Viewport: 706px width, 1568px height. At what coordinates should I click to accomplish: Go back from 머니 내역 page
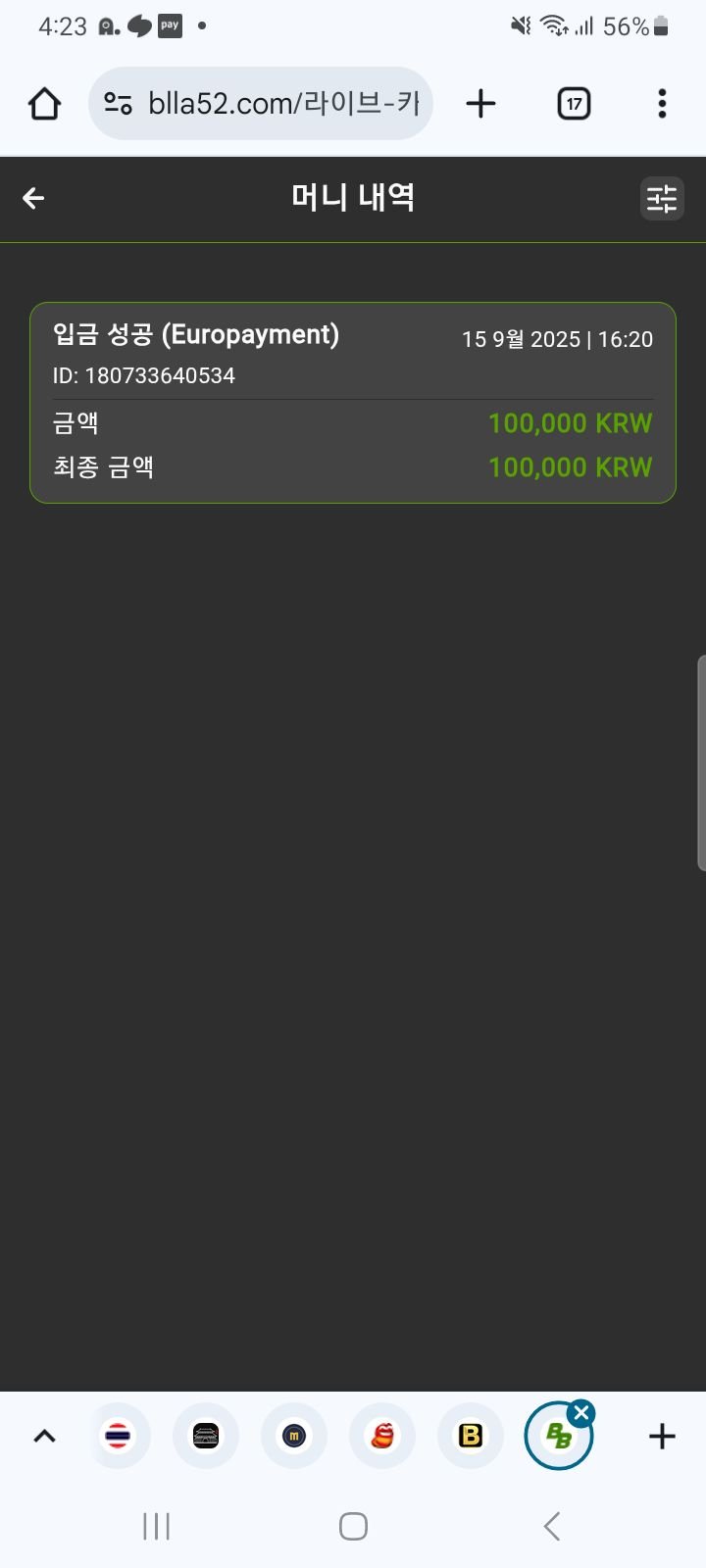click(x=33, y=199)
